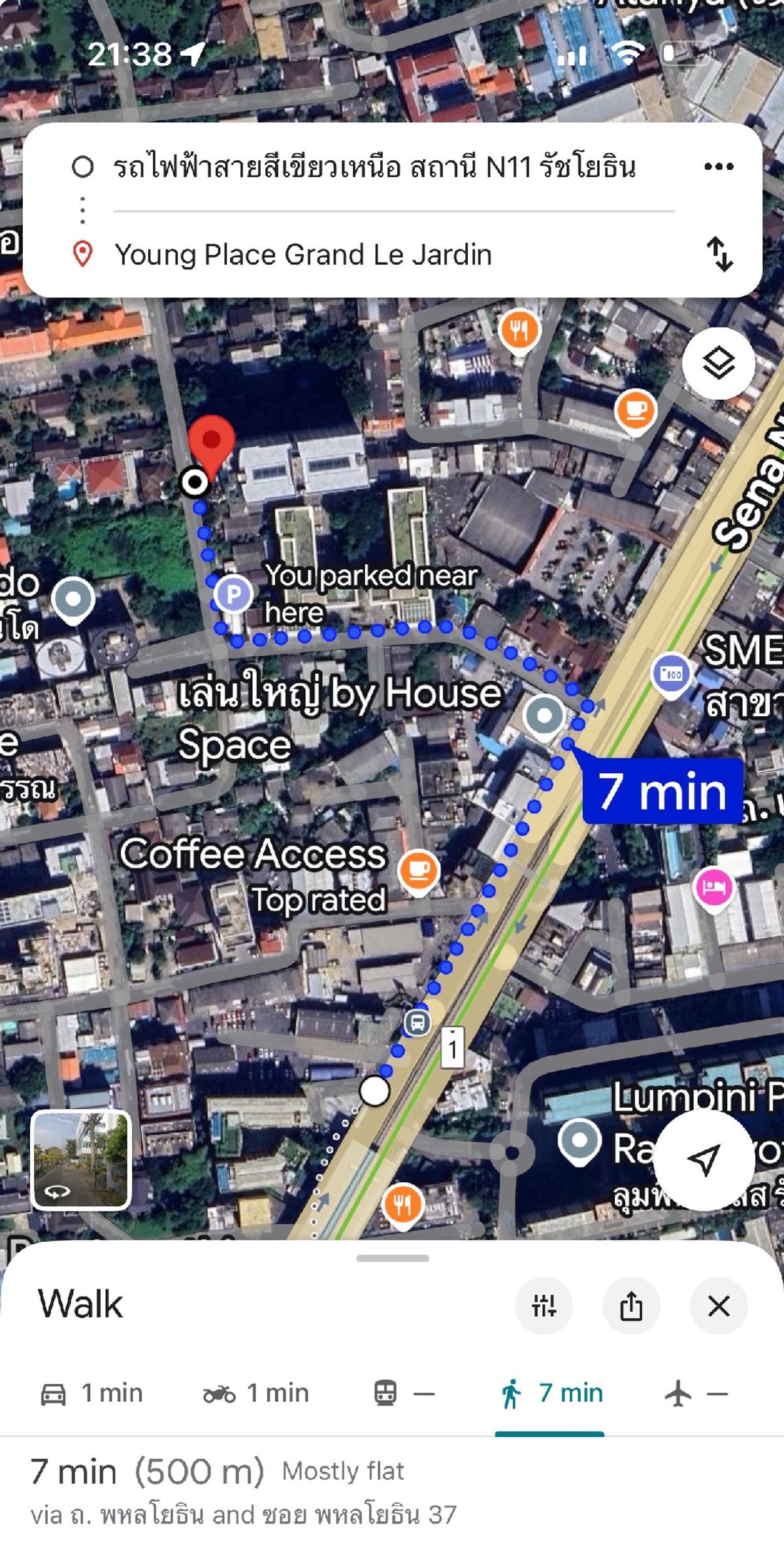
Task: Share these walking directions
Action: pyautogui.click(x=631, y=1306)
